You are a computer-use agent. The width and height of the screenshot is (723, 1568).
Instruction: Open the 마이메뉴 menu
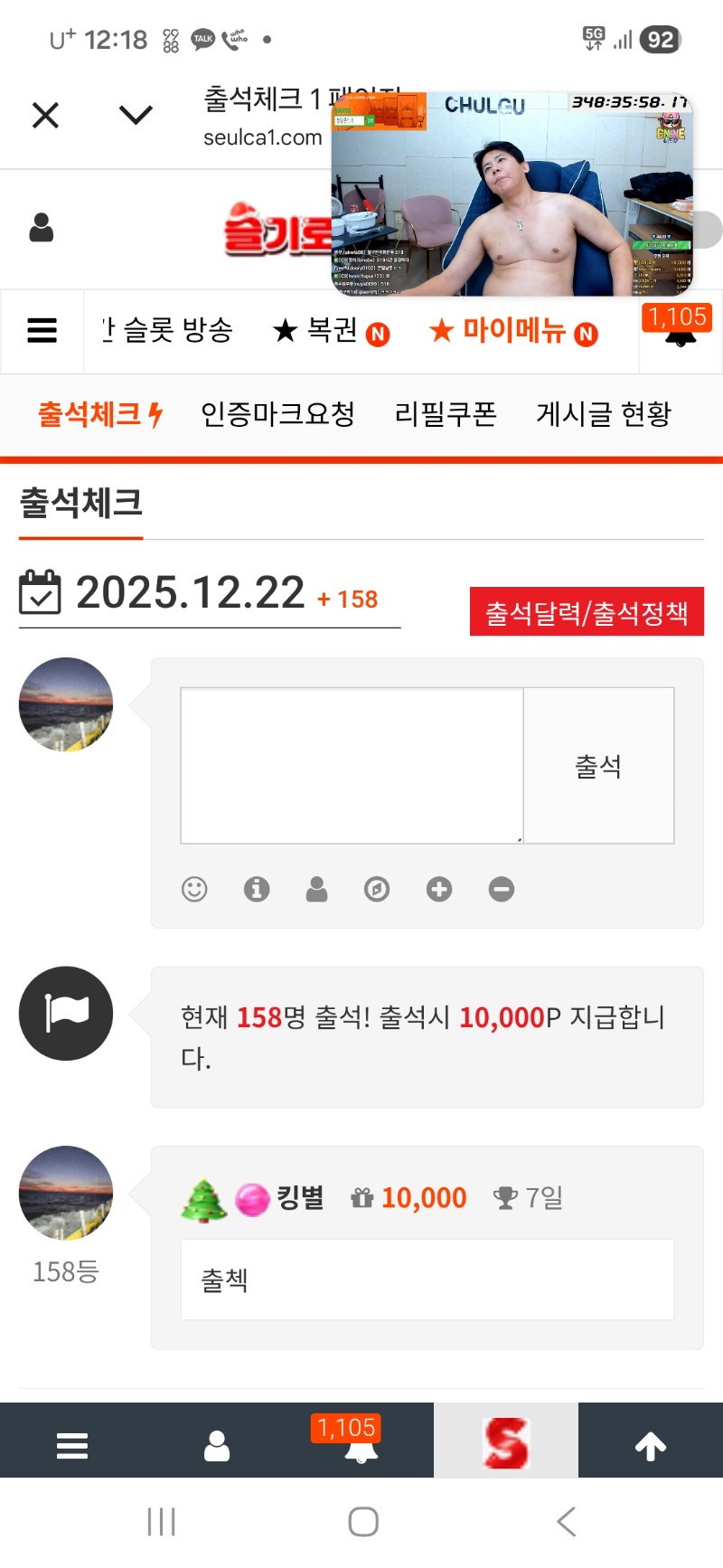(x=512, y=331)
